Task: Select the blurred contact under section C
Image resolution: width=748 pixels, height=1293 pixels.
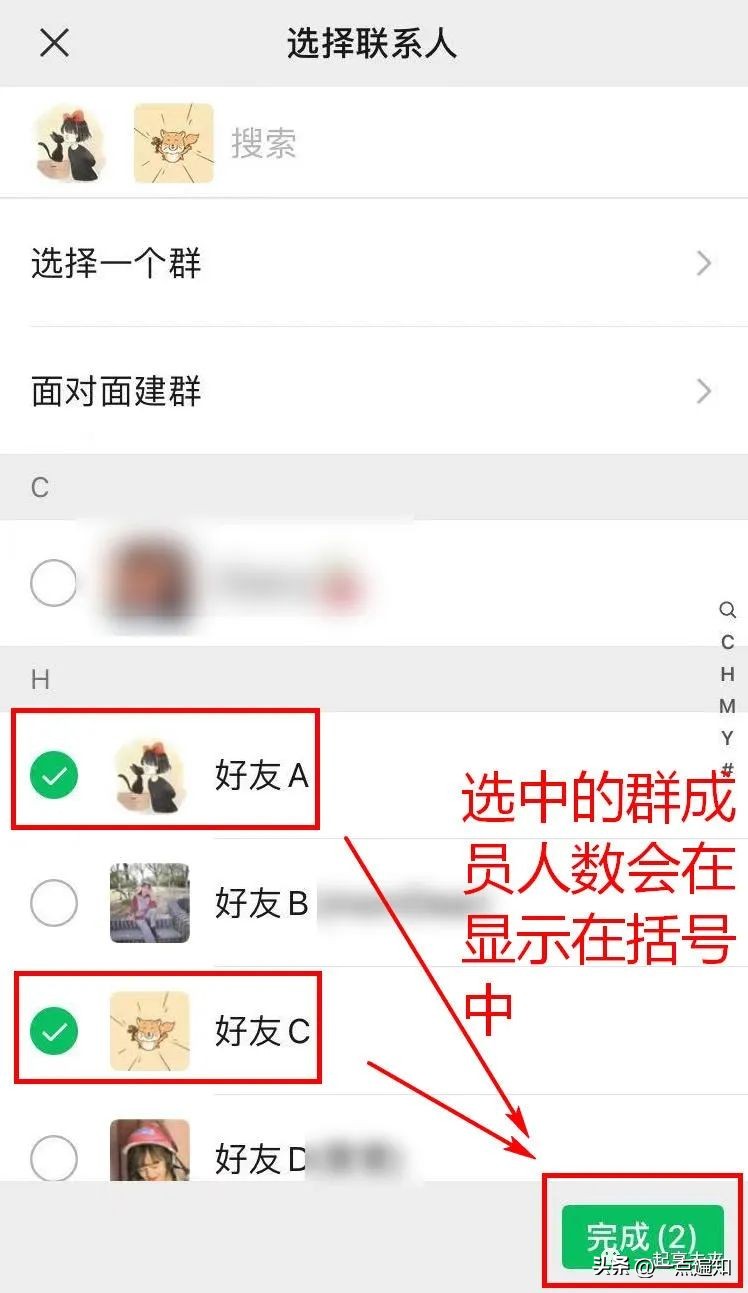Action: 54,583
